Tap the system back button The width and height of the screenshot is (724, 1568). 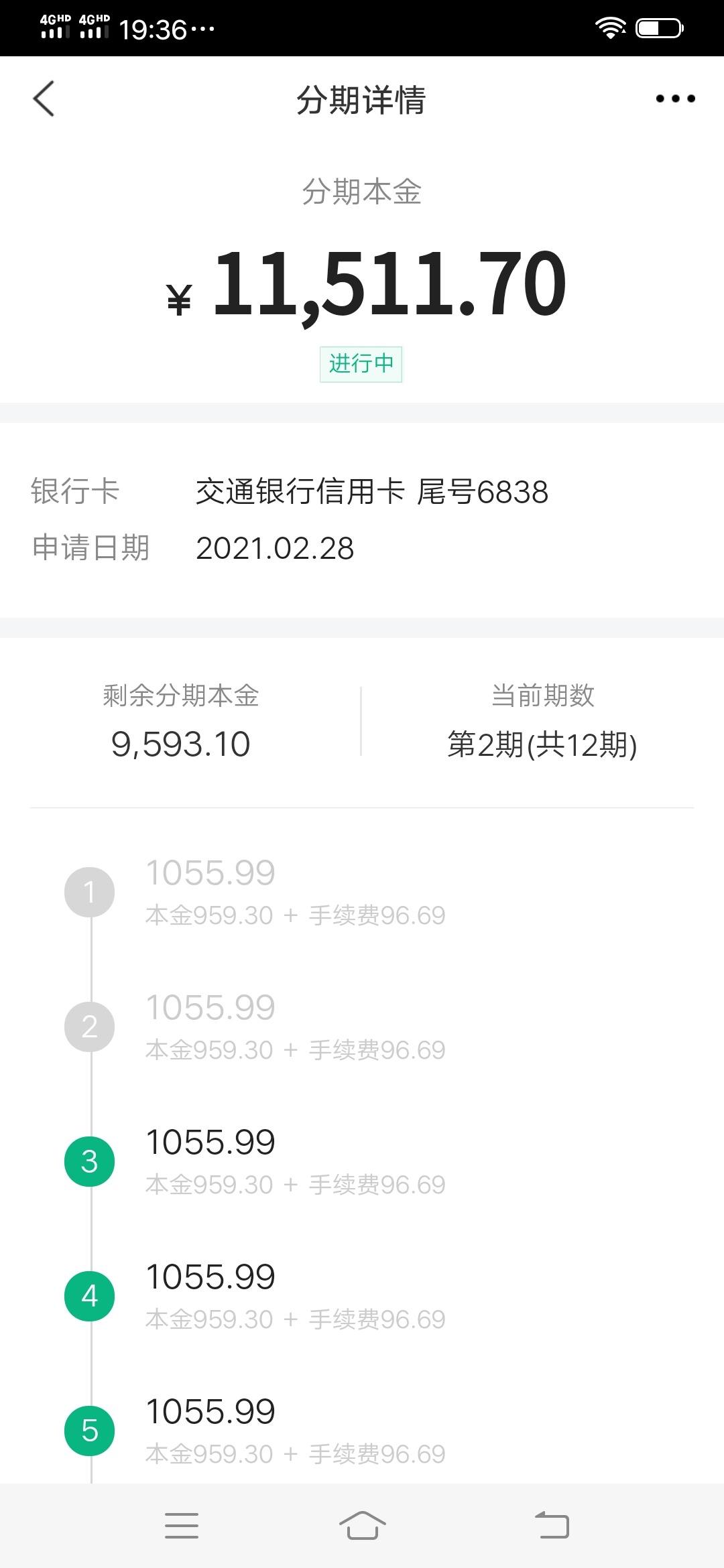click(552, 1526)
